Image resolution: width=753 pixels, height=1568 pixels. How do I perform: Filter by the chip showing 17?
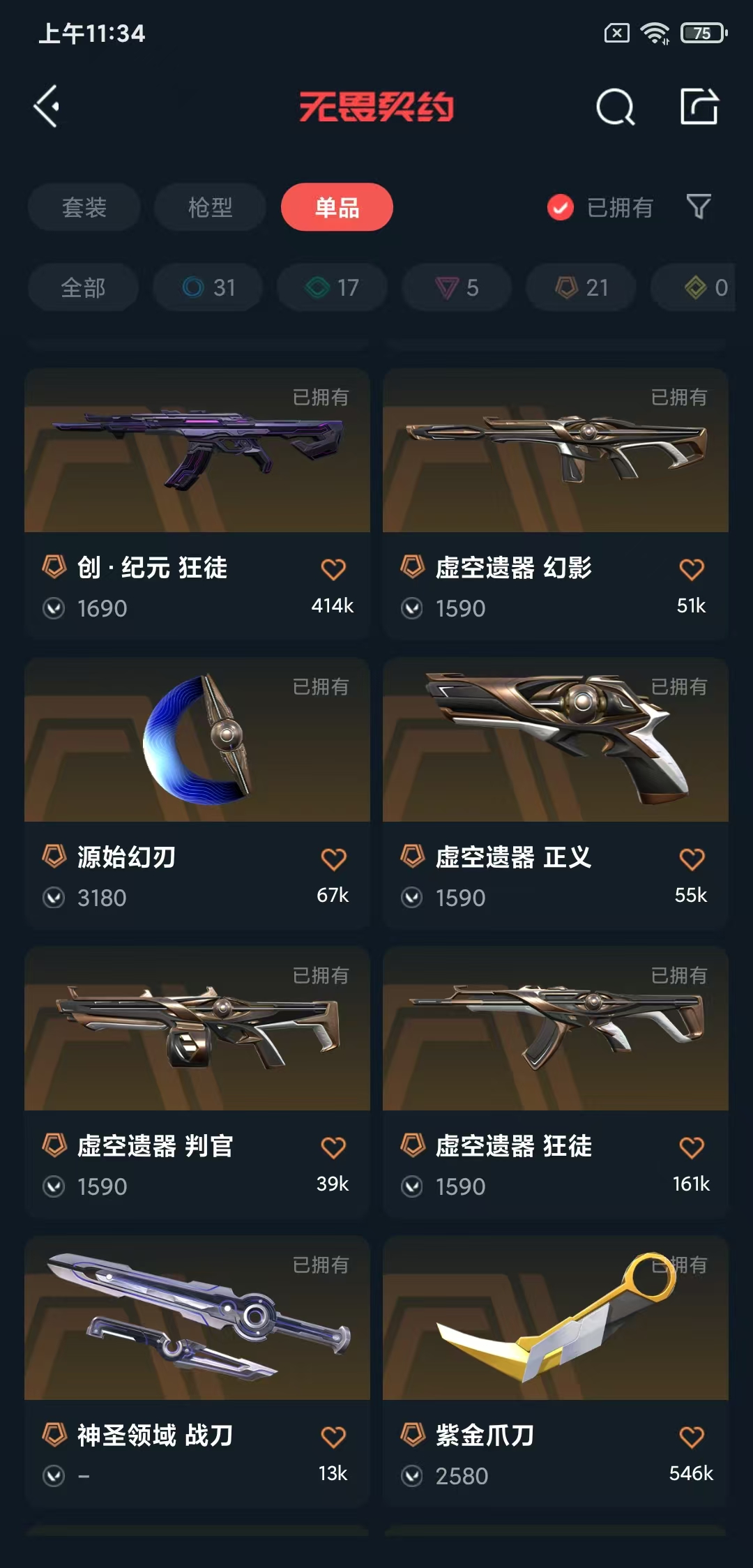pos(332,287)
